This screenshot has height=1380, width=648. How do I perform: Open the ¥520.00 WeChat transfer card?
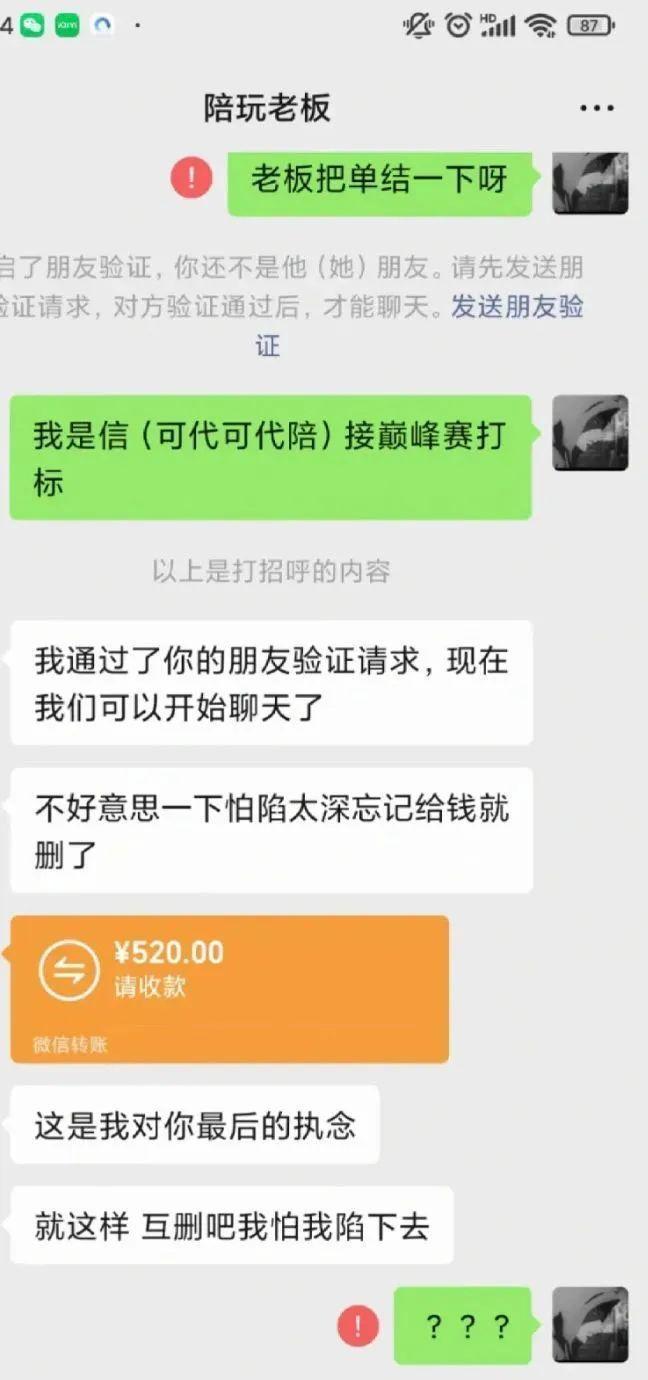229,987
